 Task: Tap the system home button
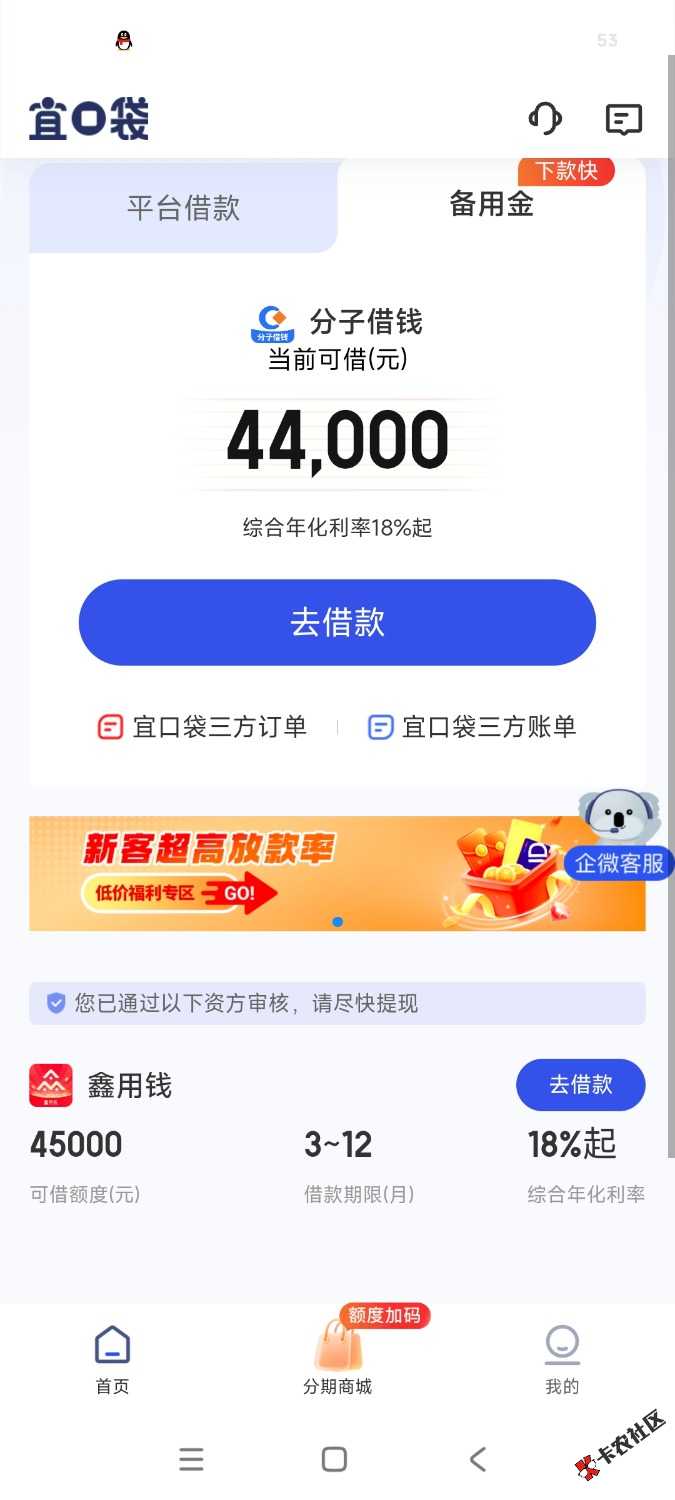click(x=334, y=1459)
